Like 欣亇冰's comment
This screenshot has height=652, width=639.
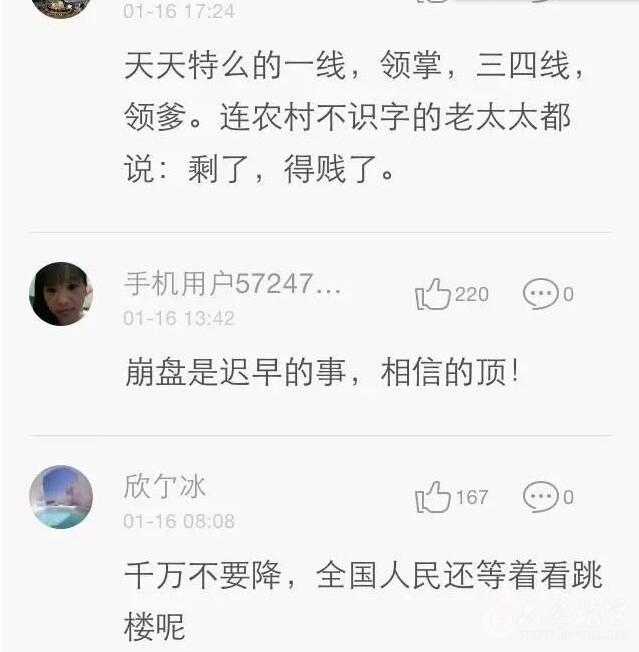[x=434, y=497]
